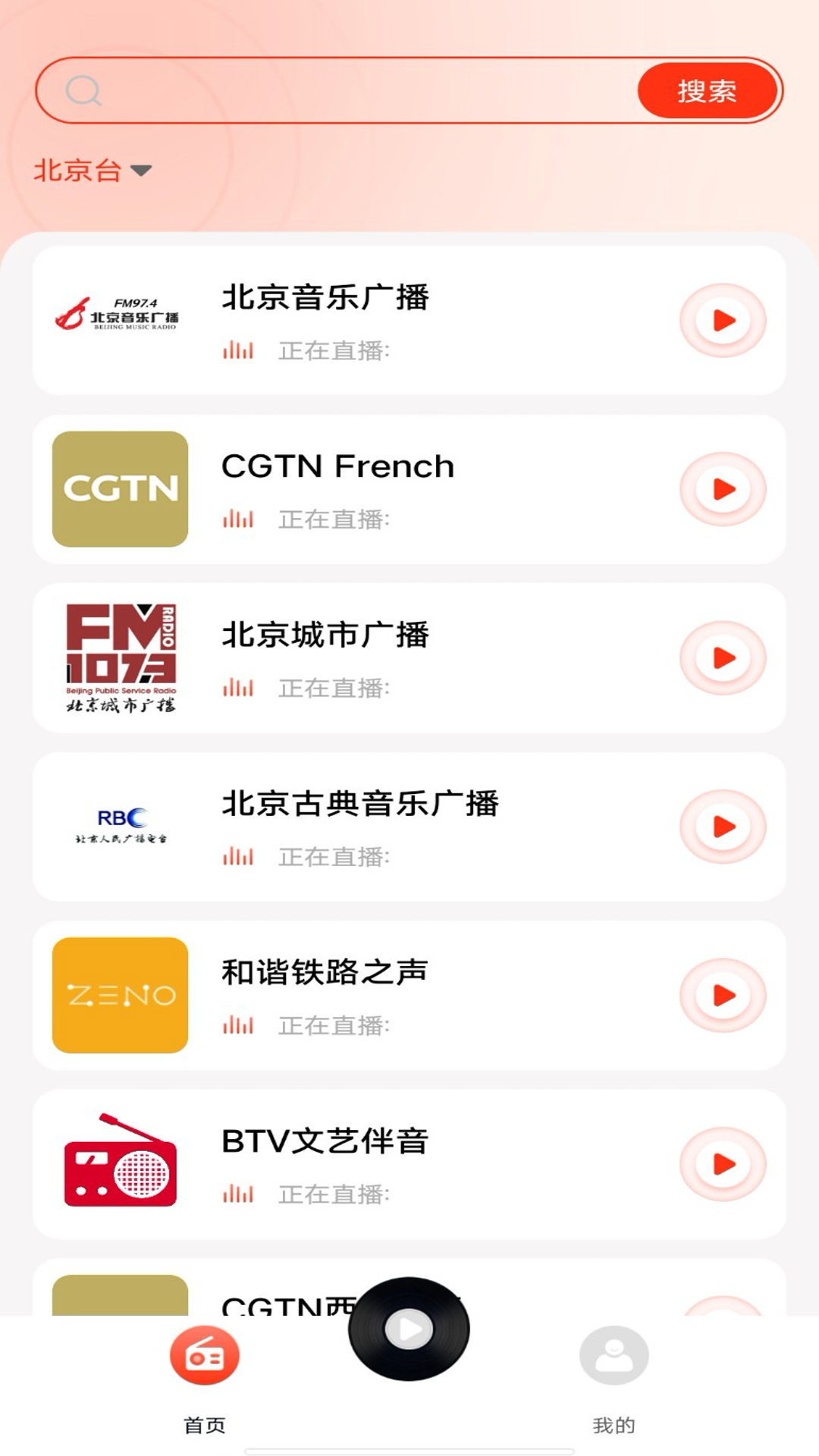Play 北京城市广播 station
819x1456 pixels.
(723, 658)
